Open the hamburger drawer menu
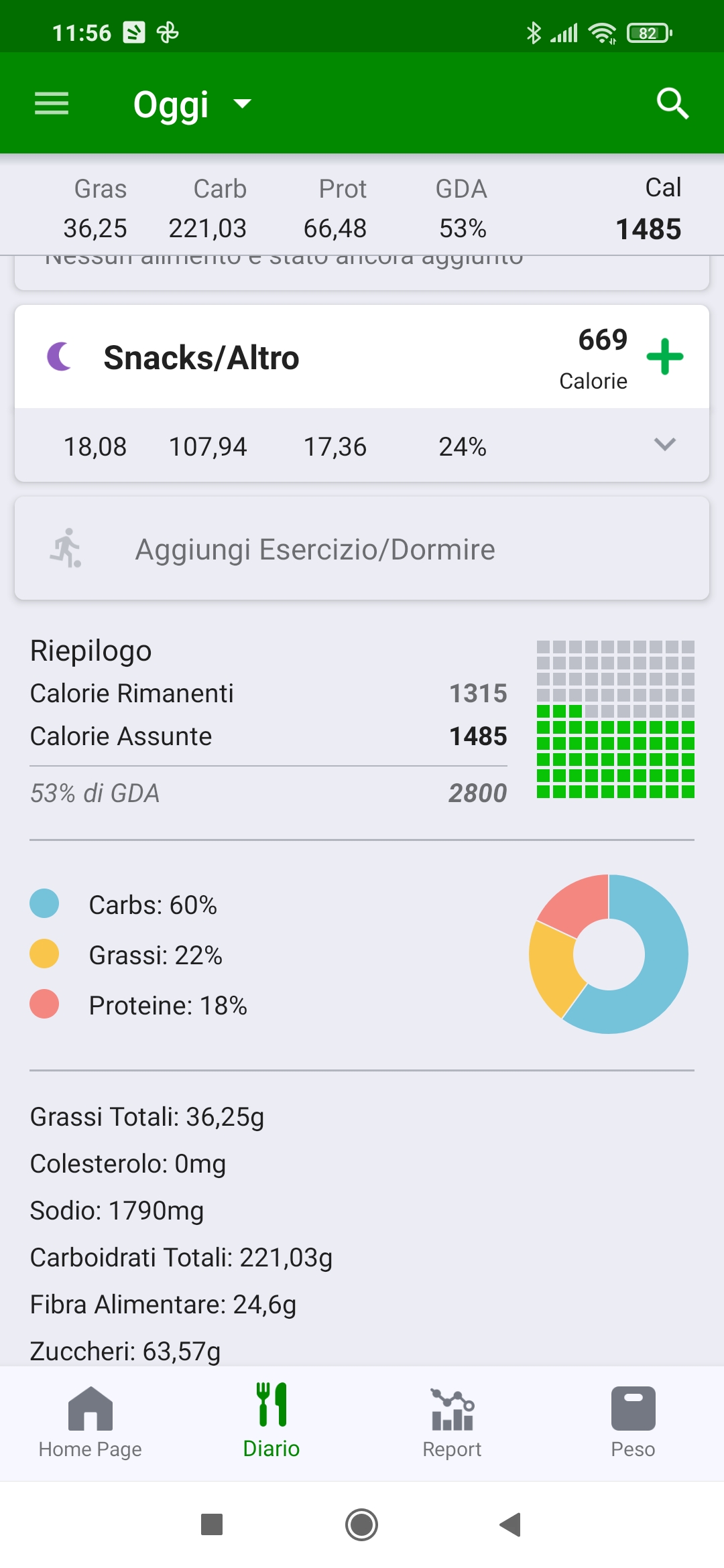This screenshot has width=724, height=1568. point(52,103)
